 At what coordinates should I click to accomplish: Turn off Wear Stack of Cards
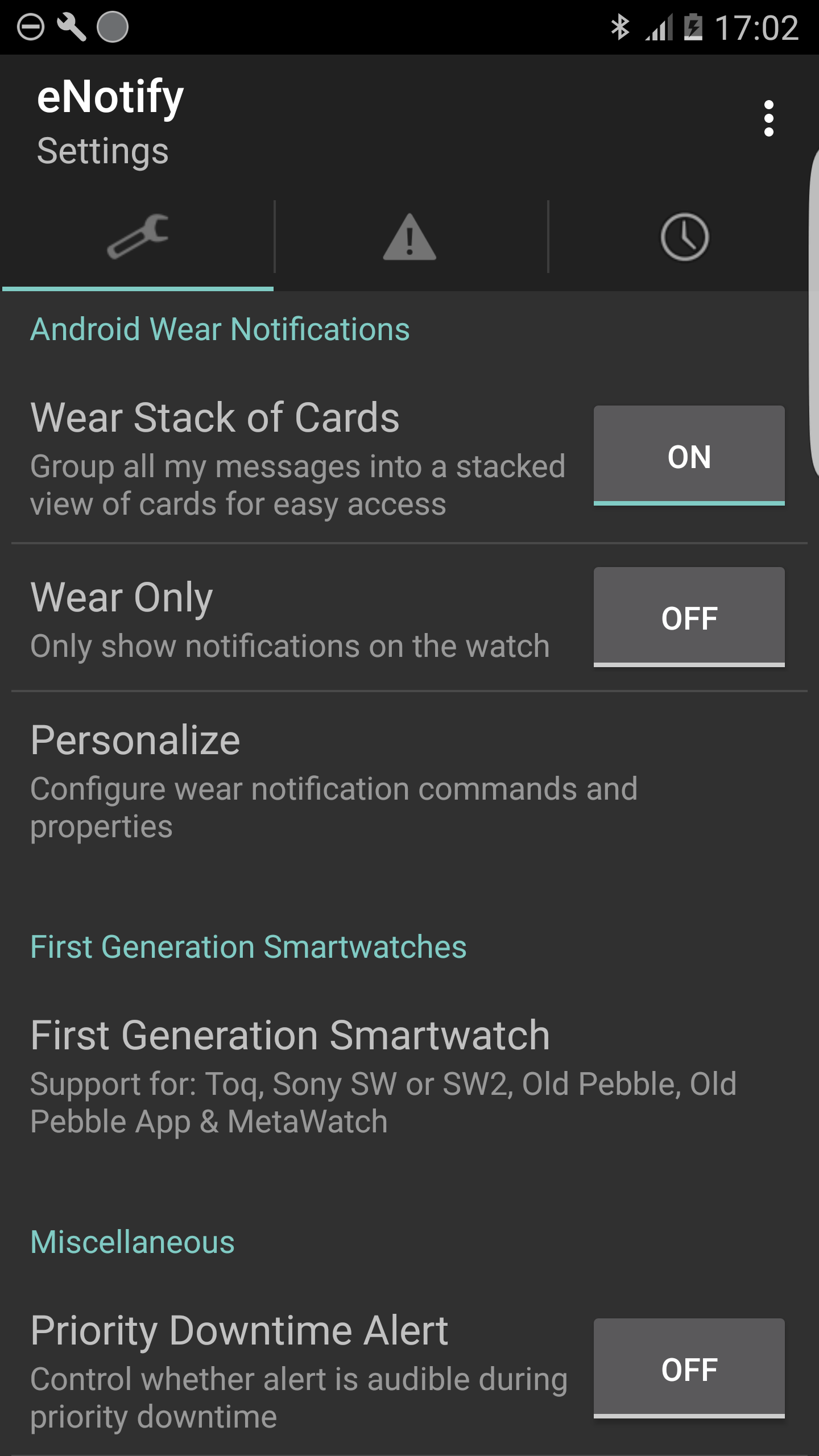click(x=689, y=456)
